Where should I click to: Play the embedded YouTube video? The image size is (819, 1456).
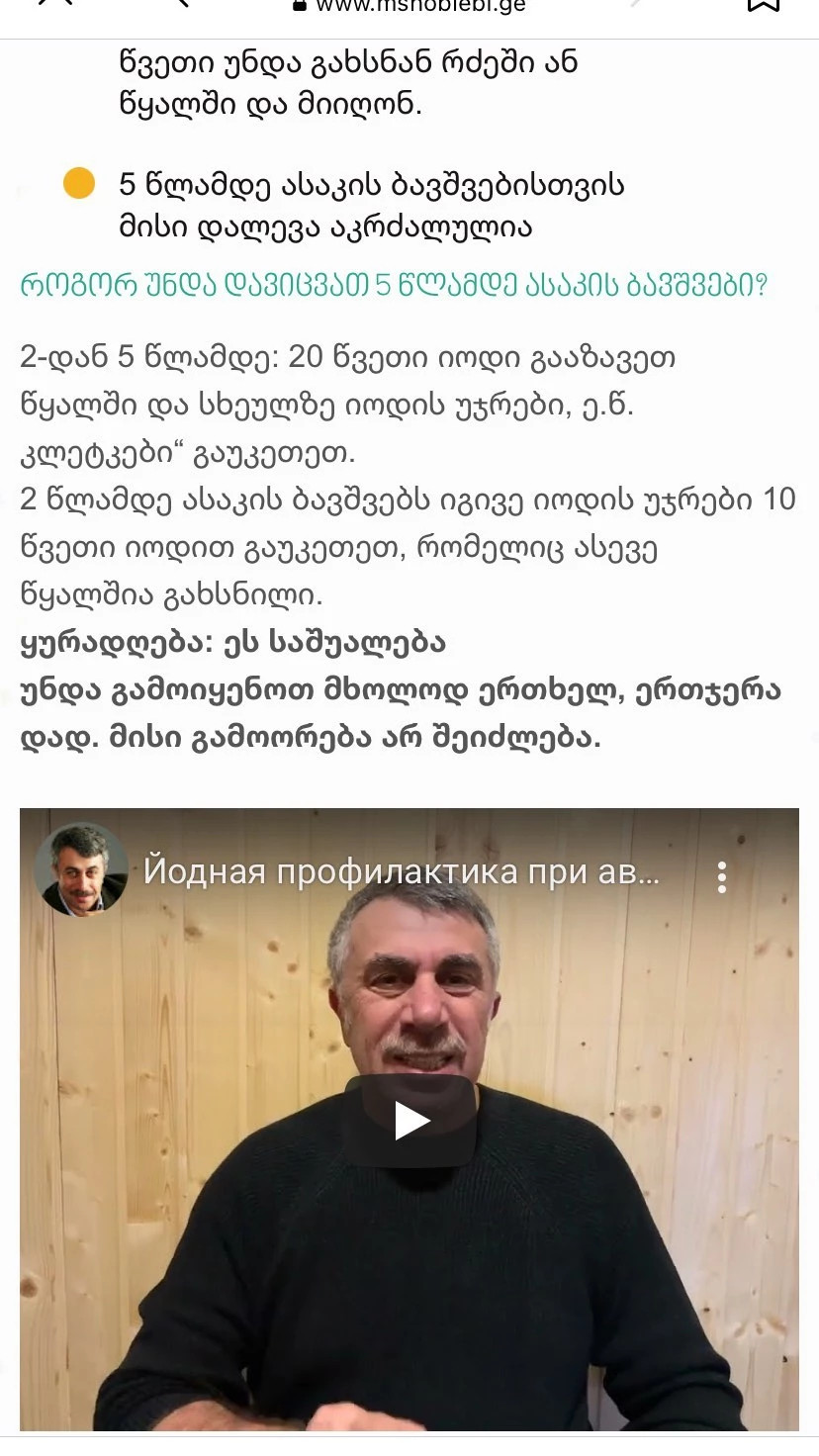pyautogui.click(x=409, y=1121)
